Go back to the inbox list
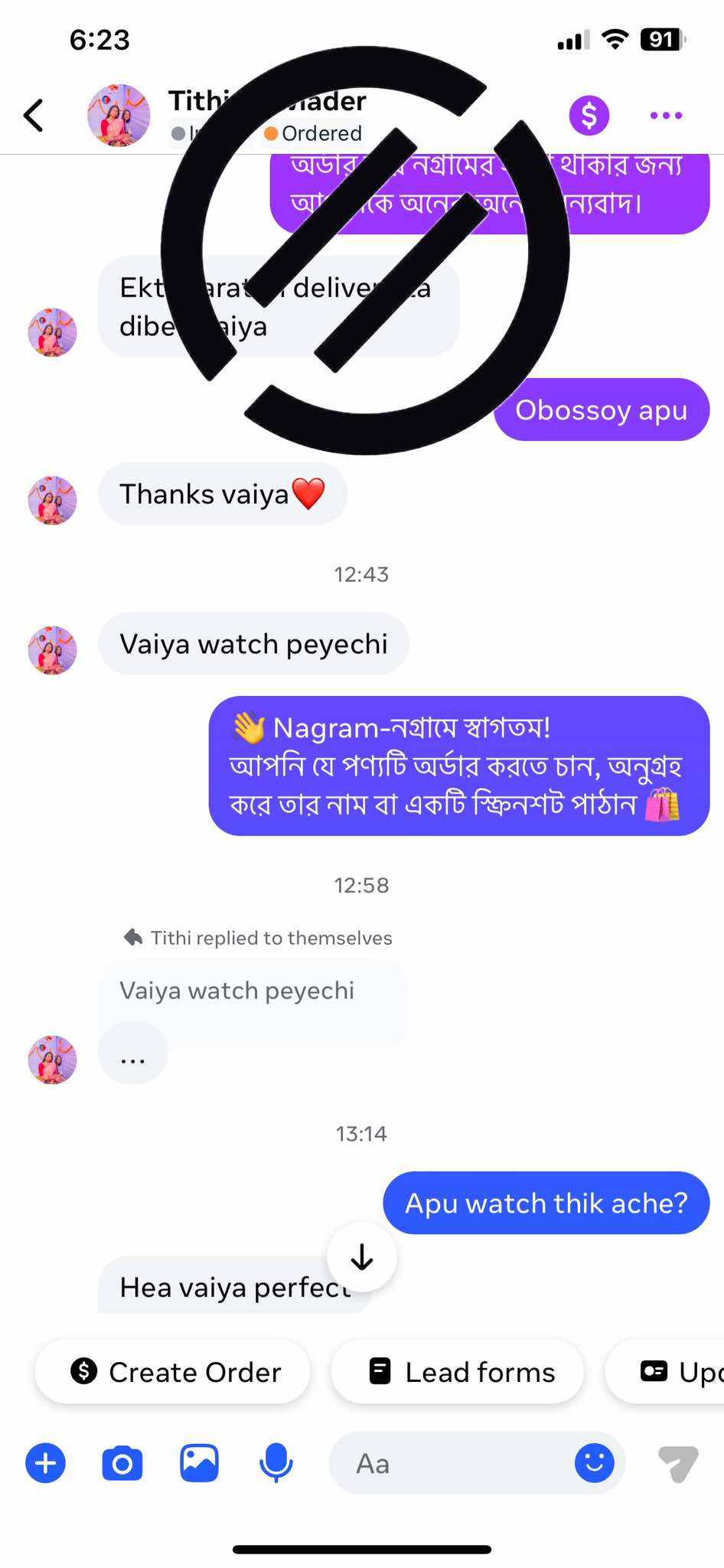This screenshot has height=1568, width=724. point(34,116)
